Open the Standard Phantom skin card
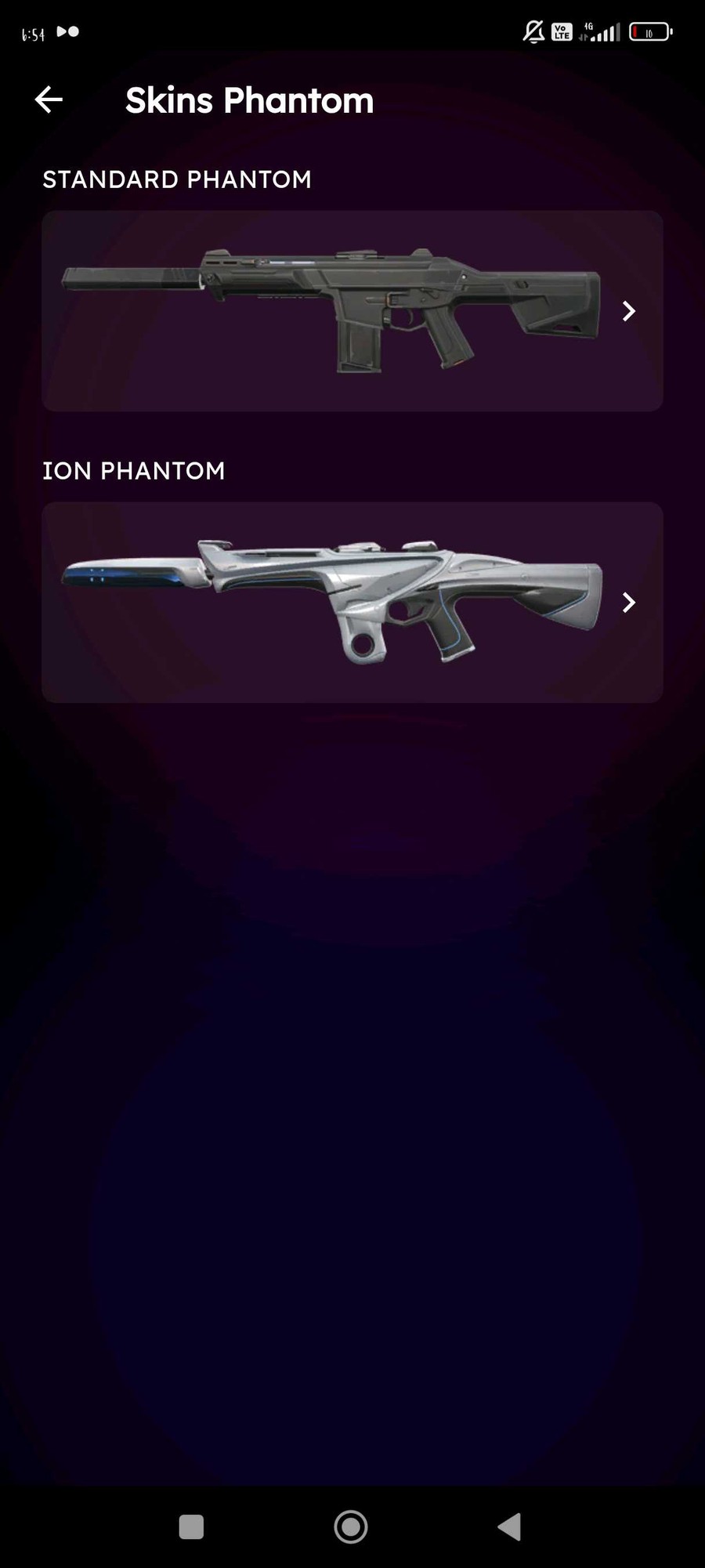 352,311
